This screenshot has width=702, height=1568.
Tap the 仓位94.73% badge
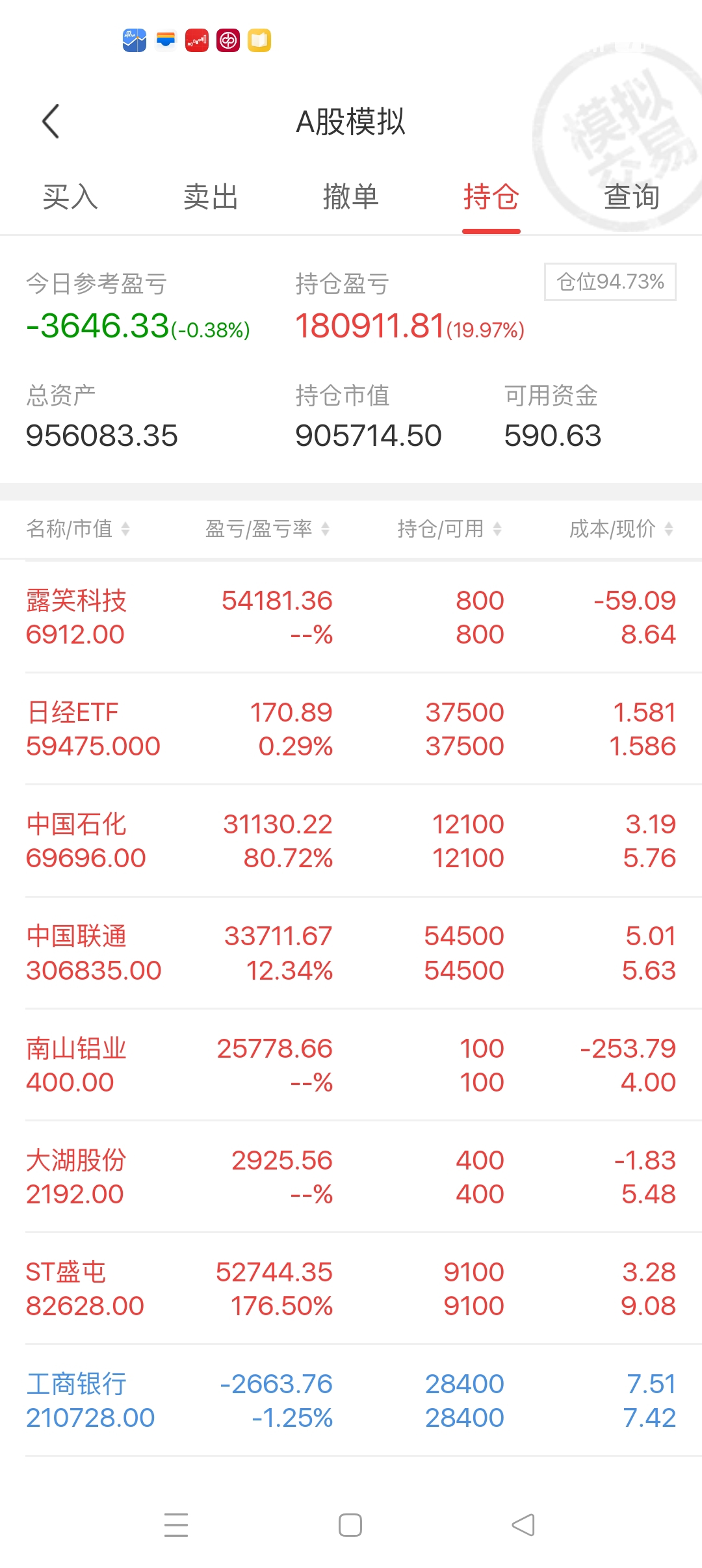pos(610,281)
